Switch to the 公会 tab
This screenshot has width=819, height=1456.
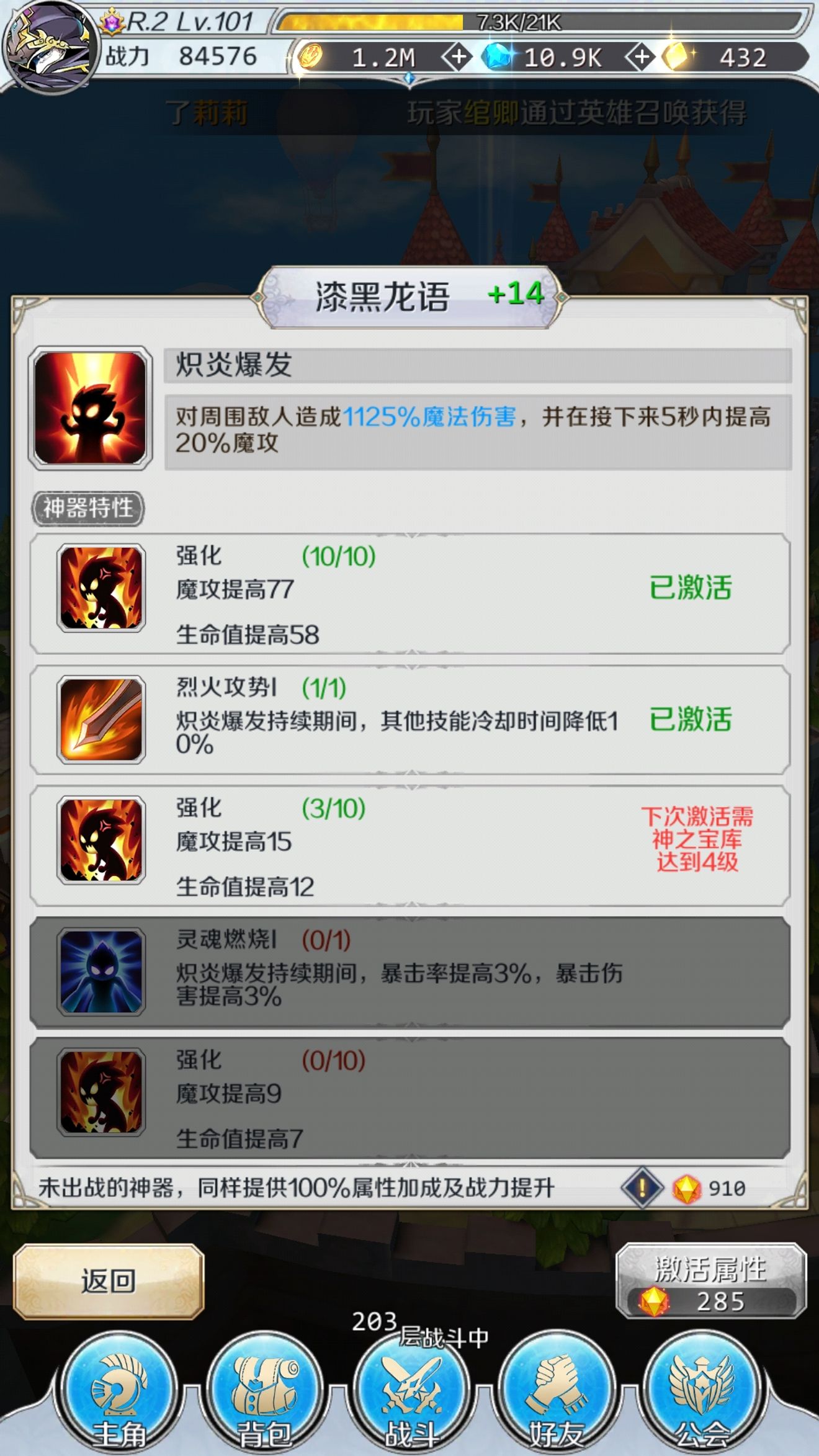(702, 1395)
